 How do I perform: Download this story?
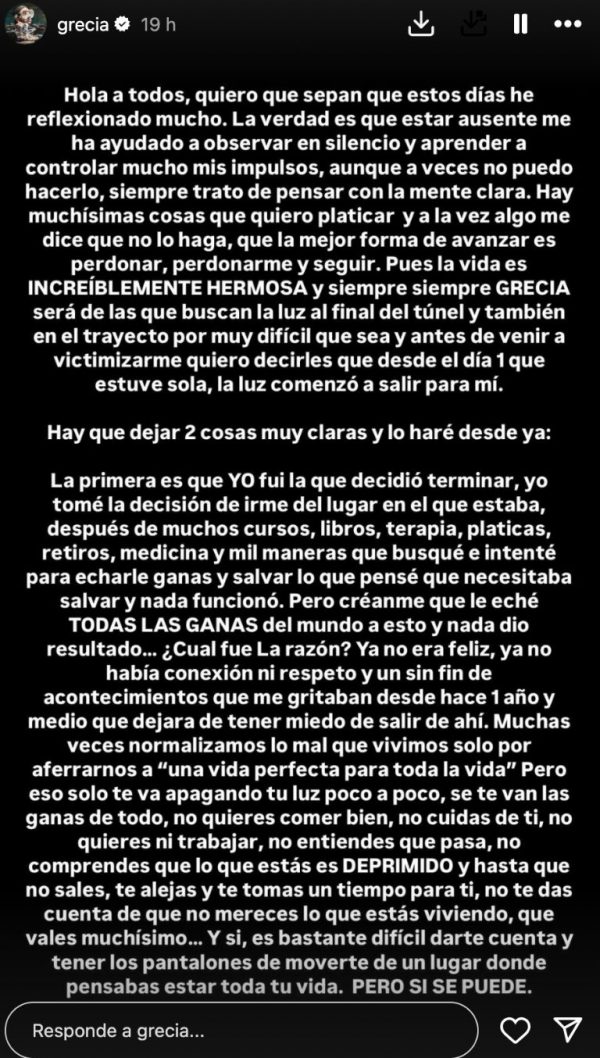tap(421, 24)
